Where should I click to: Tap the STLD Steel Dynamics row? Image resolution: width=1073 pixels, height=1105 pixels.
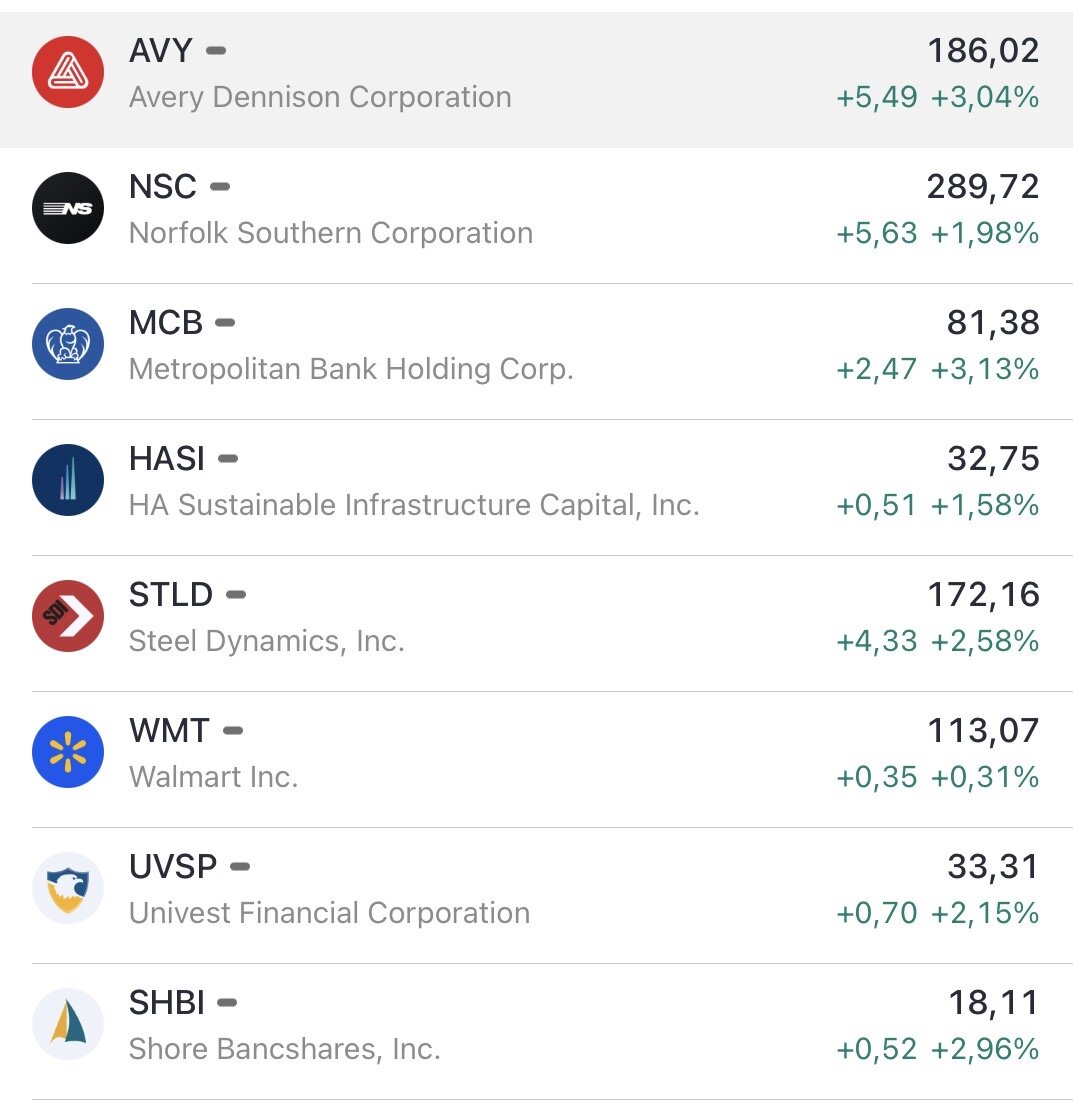[x=536, y=618]
